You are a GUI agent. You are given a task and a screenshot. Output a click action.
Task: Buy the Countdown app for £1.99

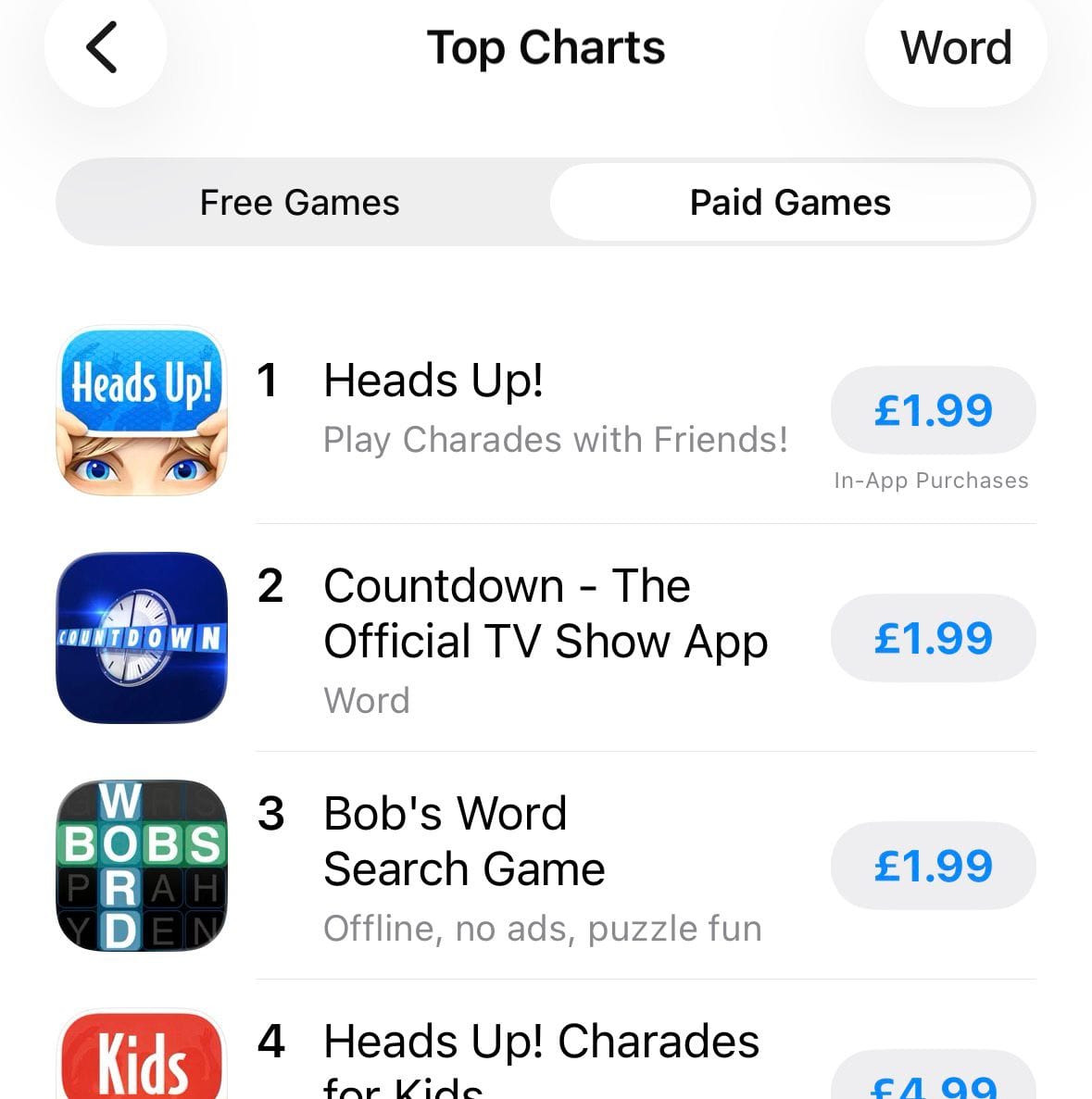pyautogui.click(x=933, y=638)
